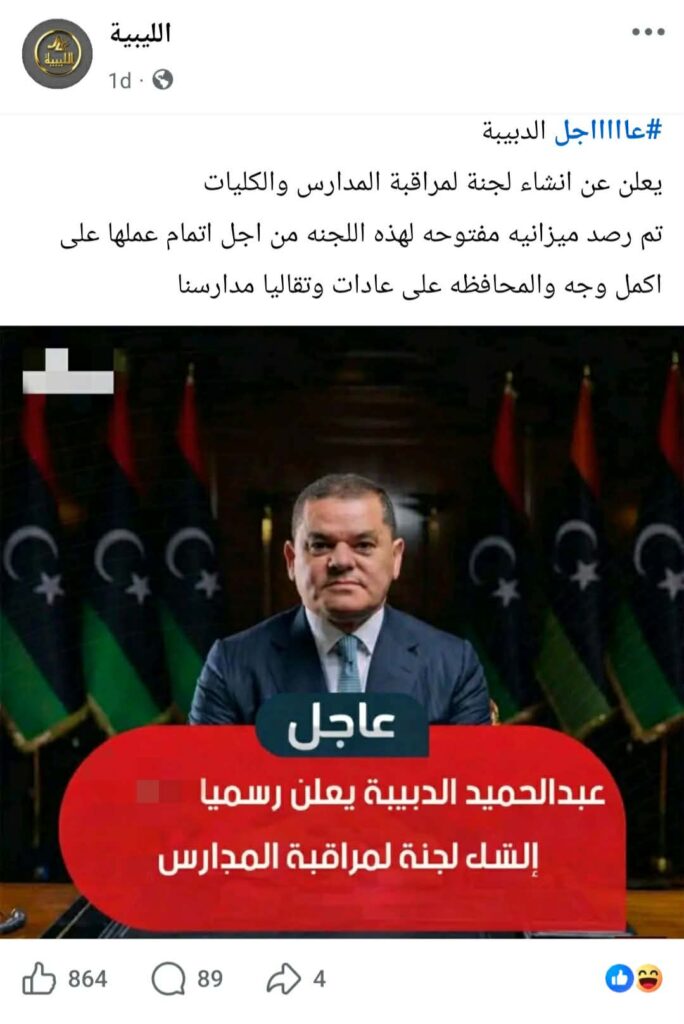This screenshot has width=684, height=1024.
Task: Open the الليبية page profile picture
Action: click(x=57, y=54)
